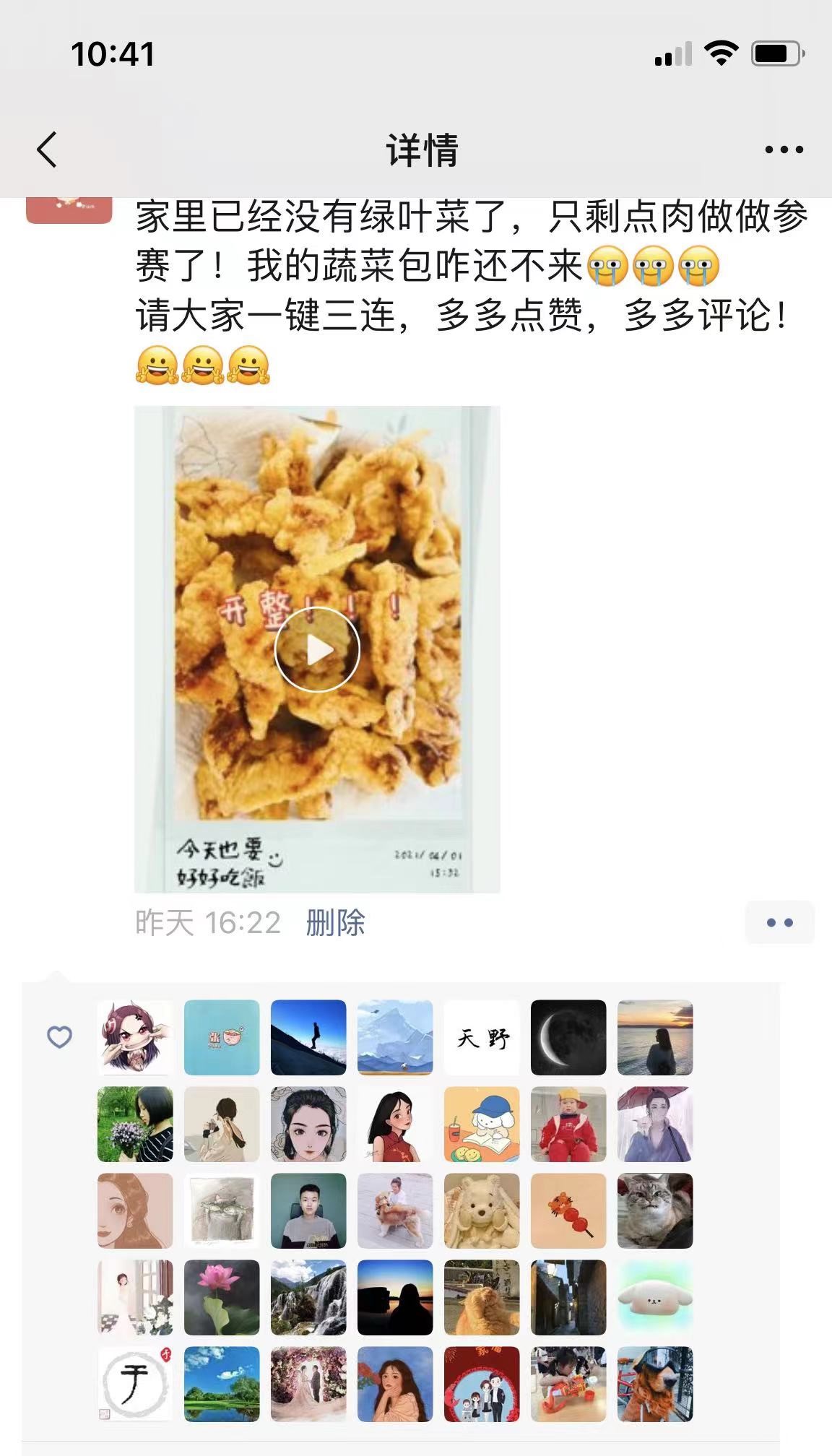View the poster's avatar beside the post
The image size is (832, 1456).
point(69,210)
